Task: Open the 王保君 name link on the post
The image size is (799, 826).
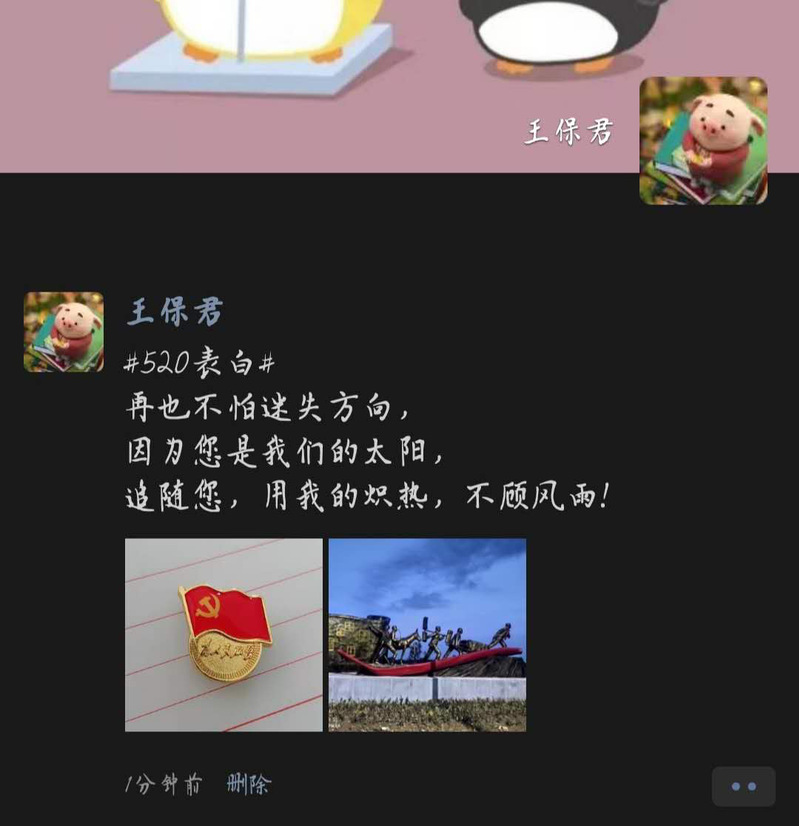Action: click(x=175, y=312)
